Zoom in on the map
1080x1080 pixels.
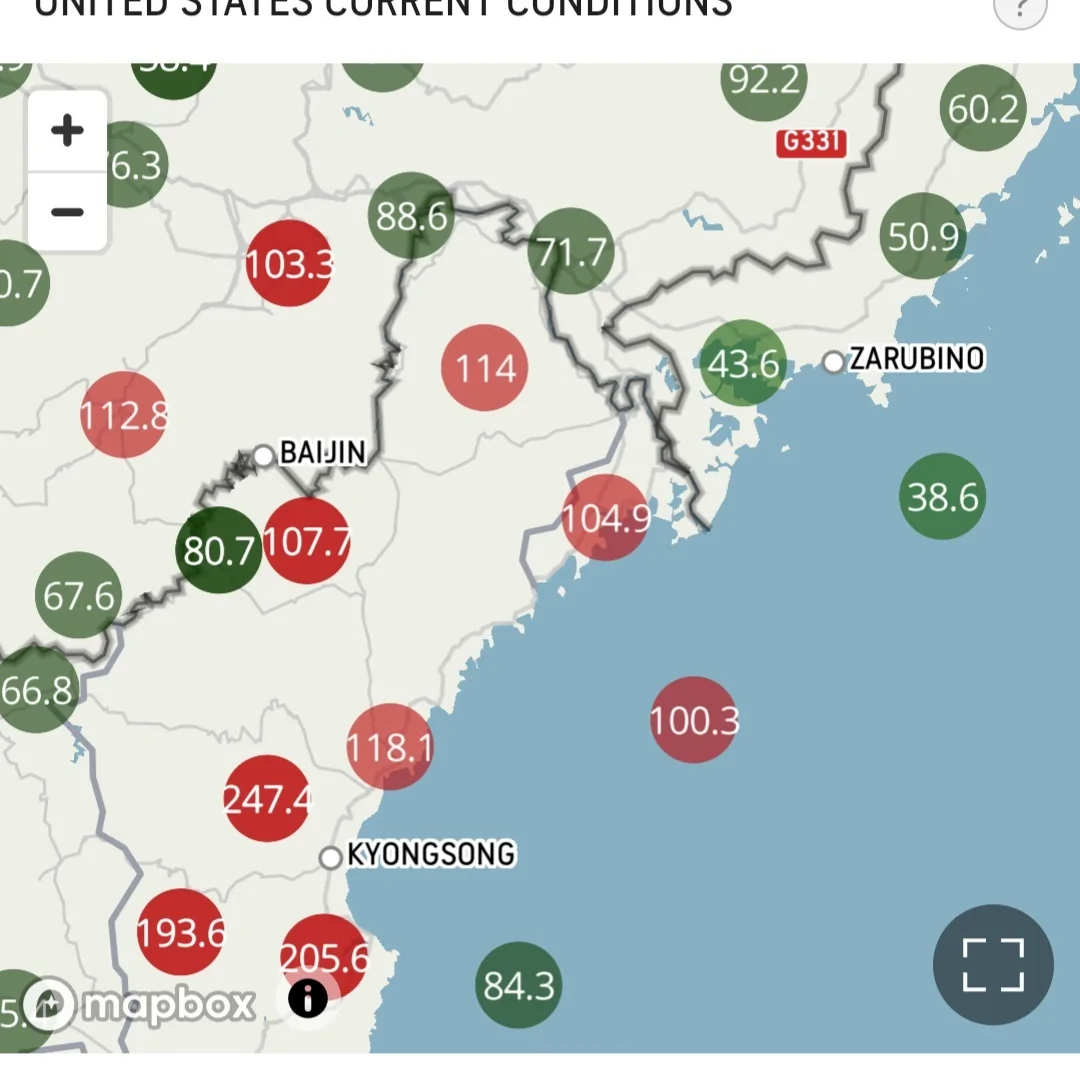tap(67, 131)
